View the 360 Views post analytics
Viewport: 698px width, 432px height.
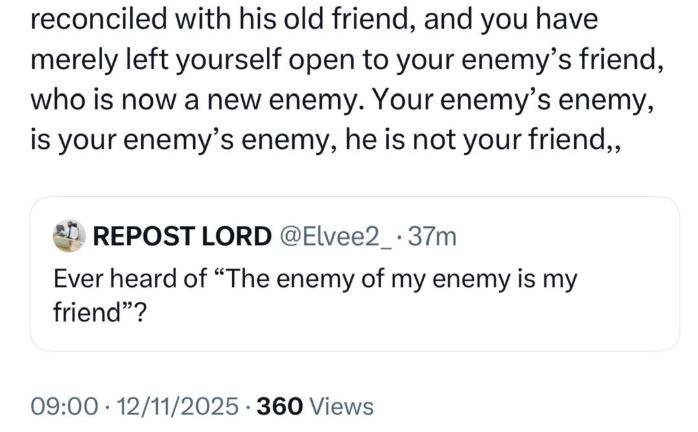coord(315,407)
